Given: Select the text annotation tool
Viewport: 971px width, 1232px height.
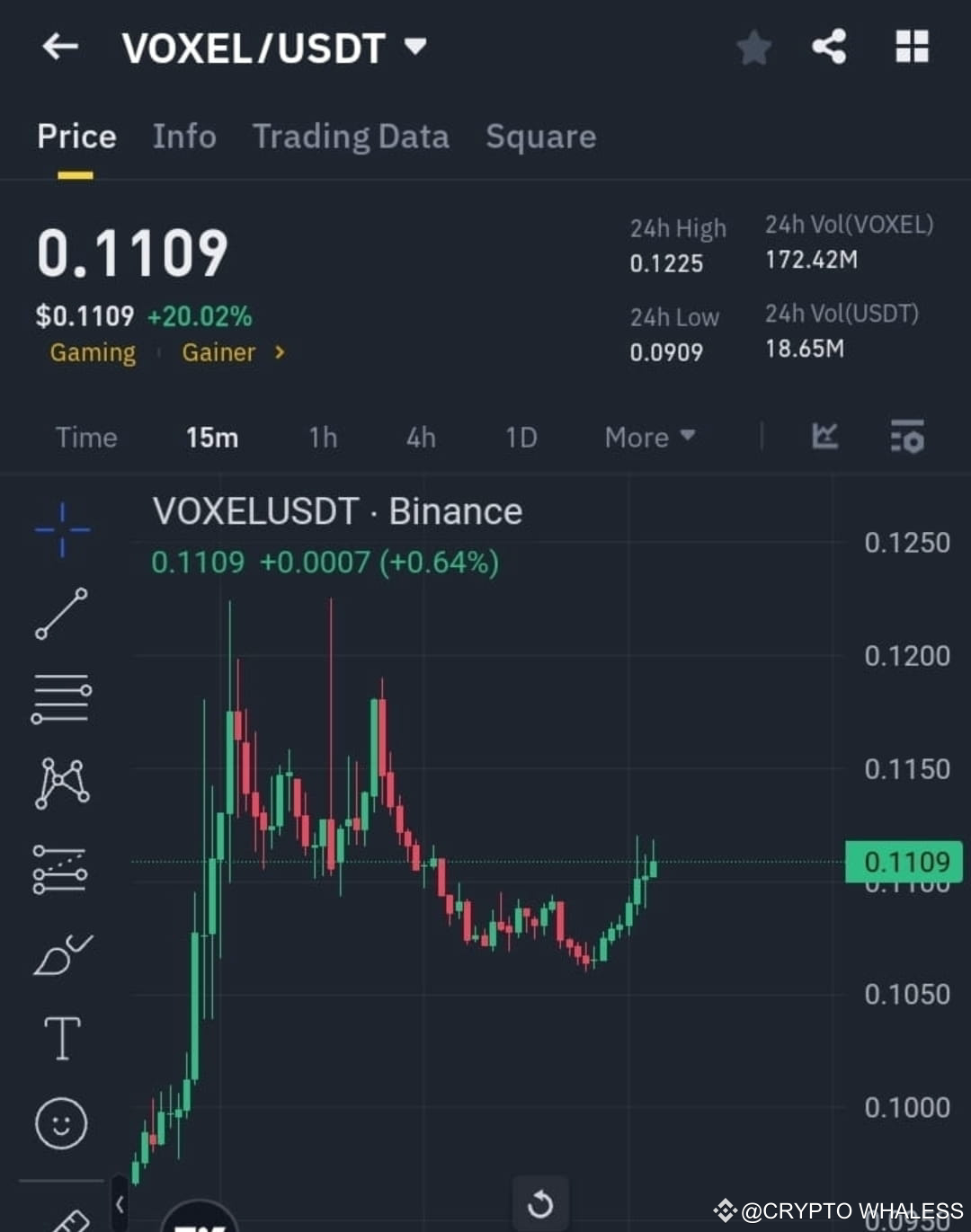Looking at the screenshot, I should [61, 1038].
